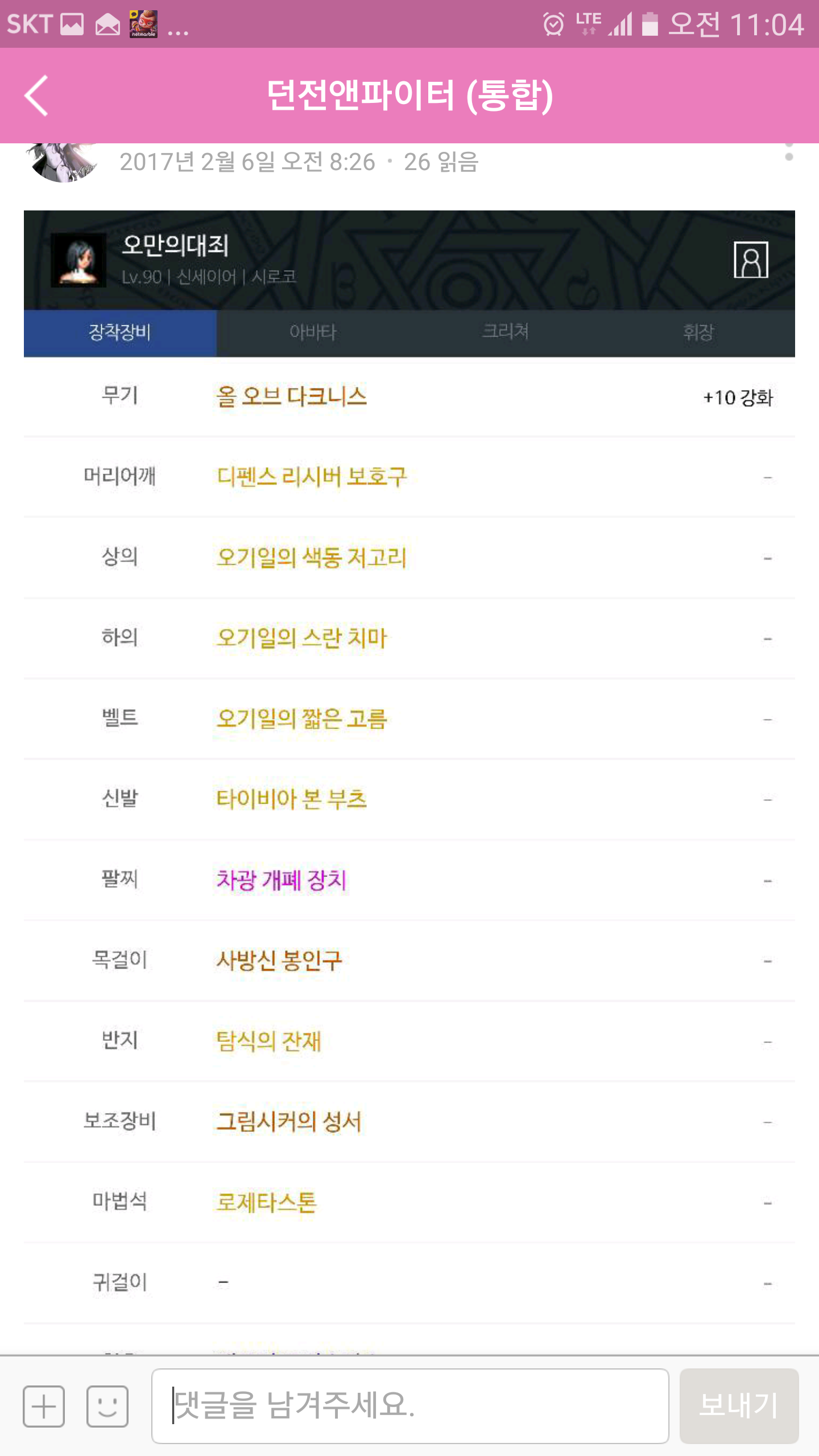
Task: Focus the 댓글을 남겨주세요 comment field
Action: (x=410, y=1406)
